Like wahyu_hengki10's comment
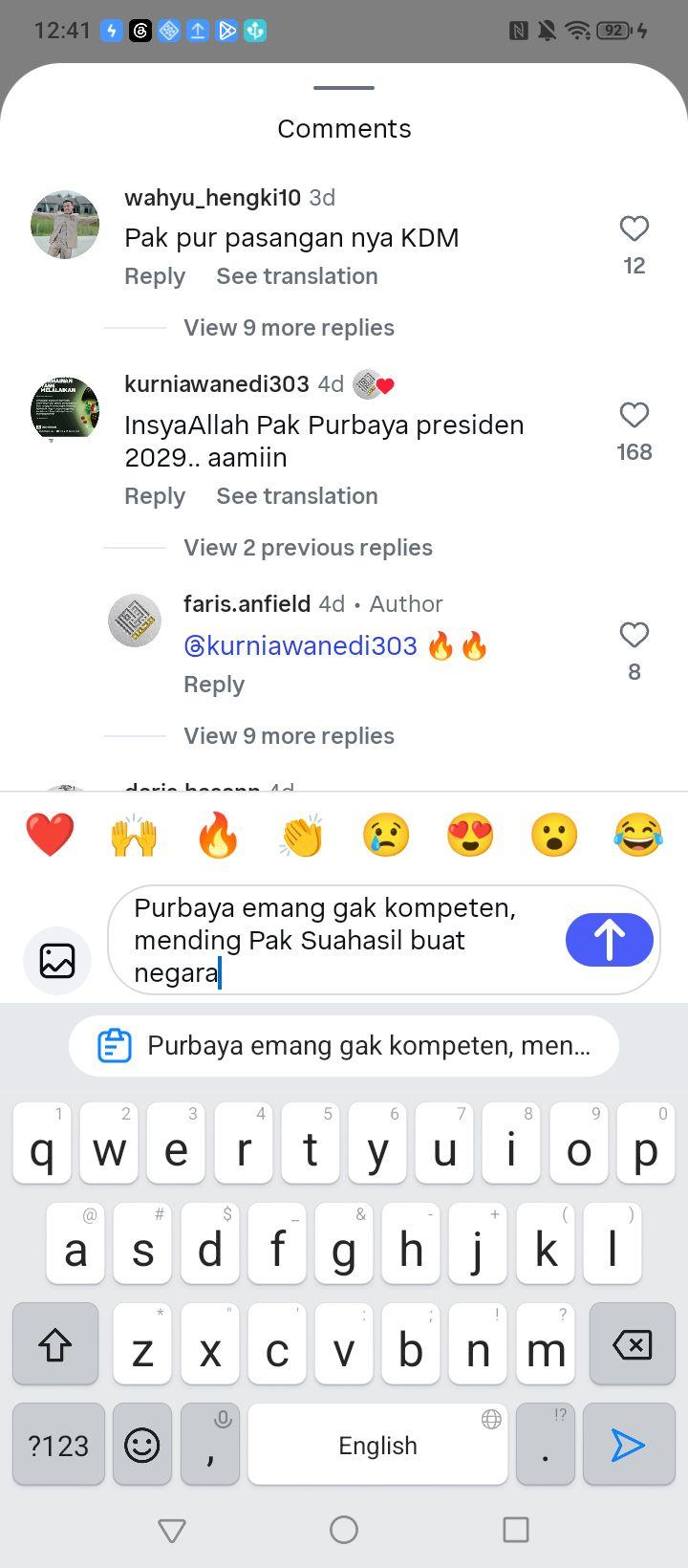 click(634, 229)
